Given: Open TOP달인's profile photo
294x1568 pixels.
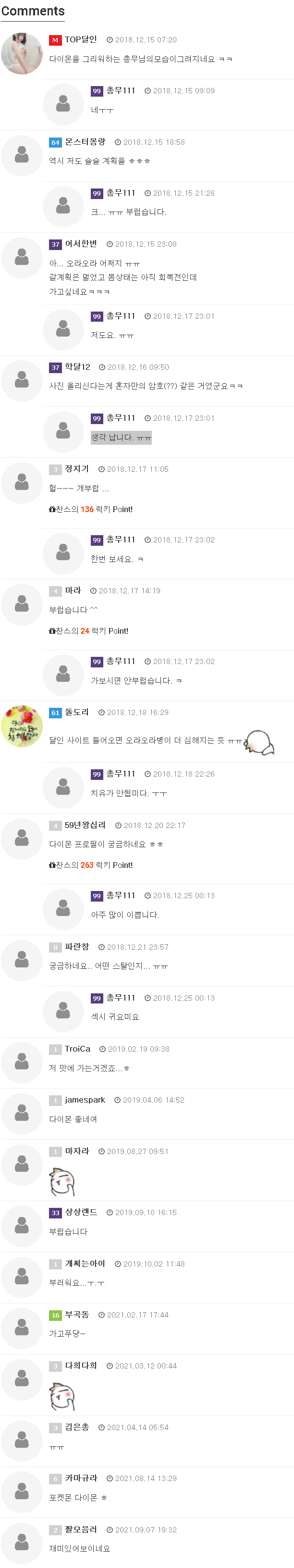Looking at the screenshot, I should 22,53.
